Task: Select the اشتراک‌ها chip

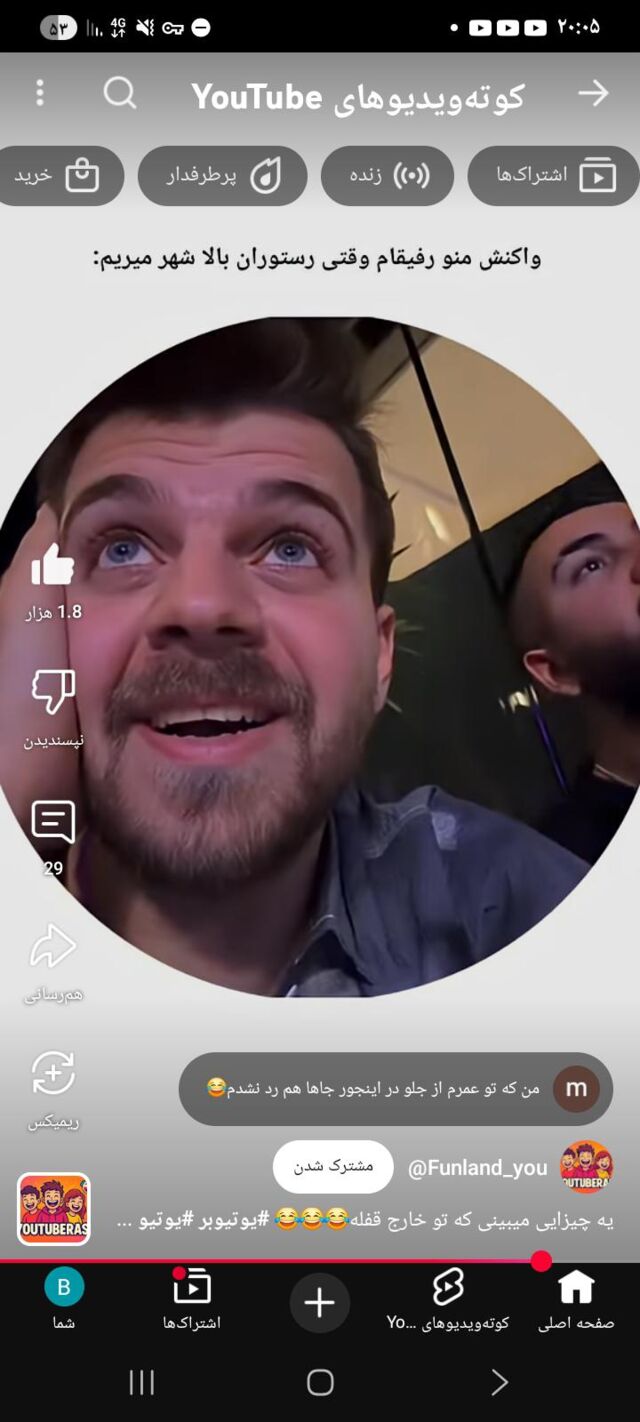Action: coord(553,176)
